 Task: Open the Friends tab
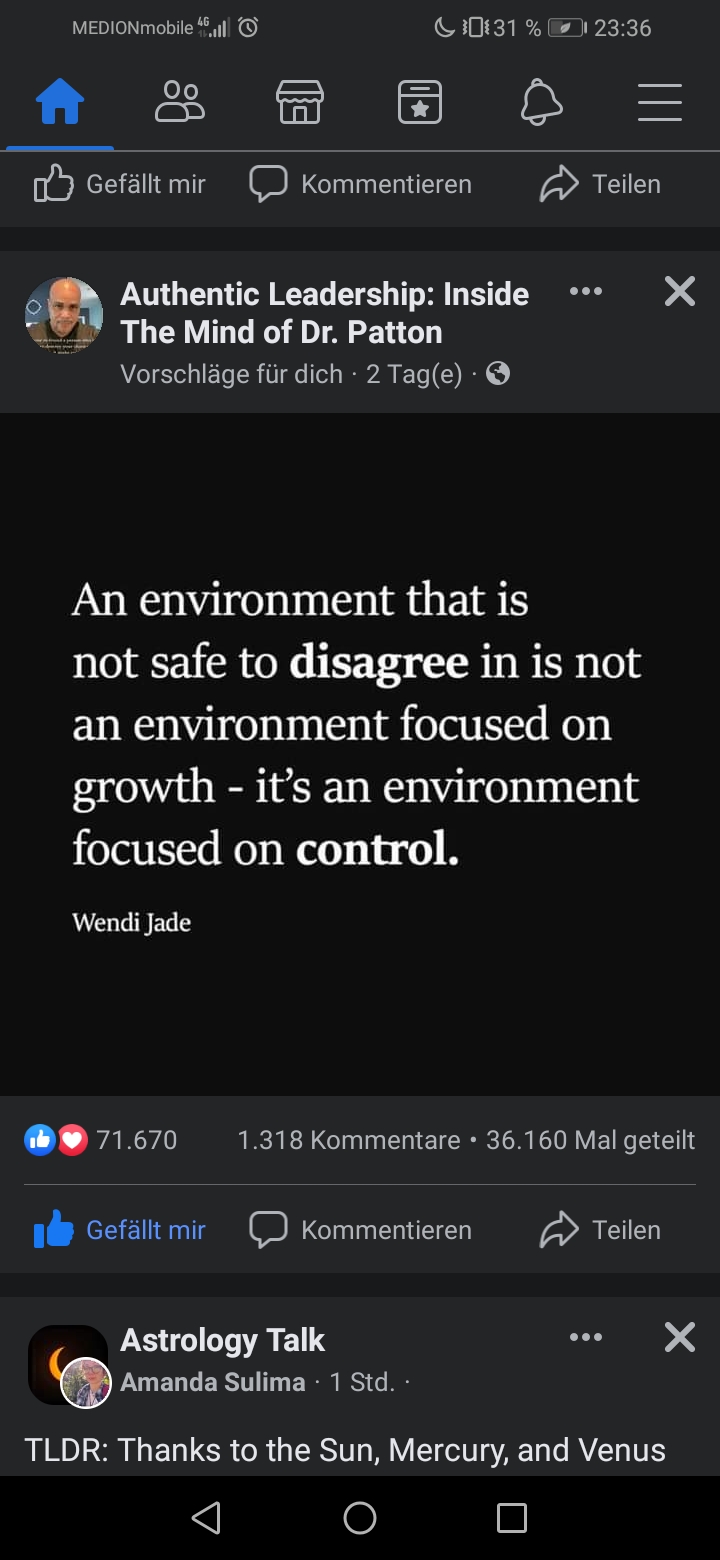(x=180, y=102)
